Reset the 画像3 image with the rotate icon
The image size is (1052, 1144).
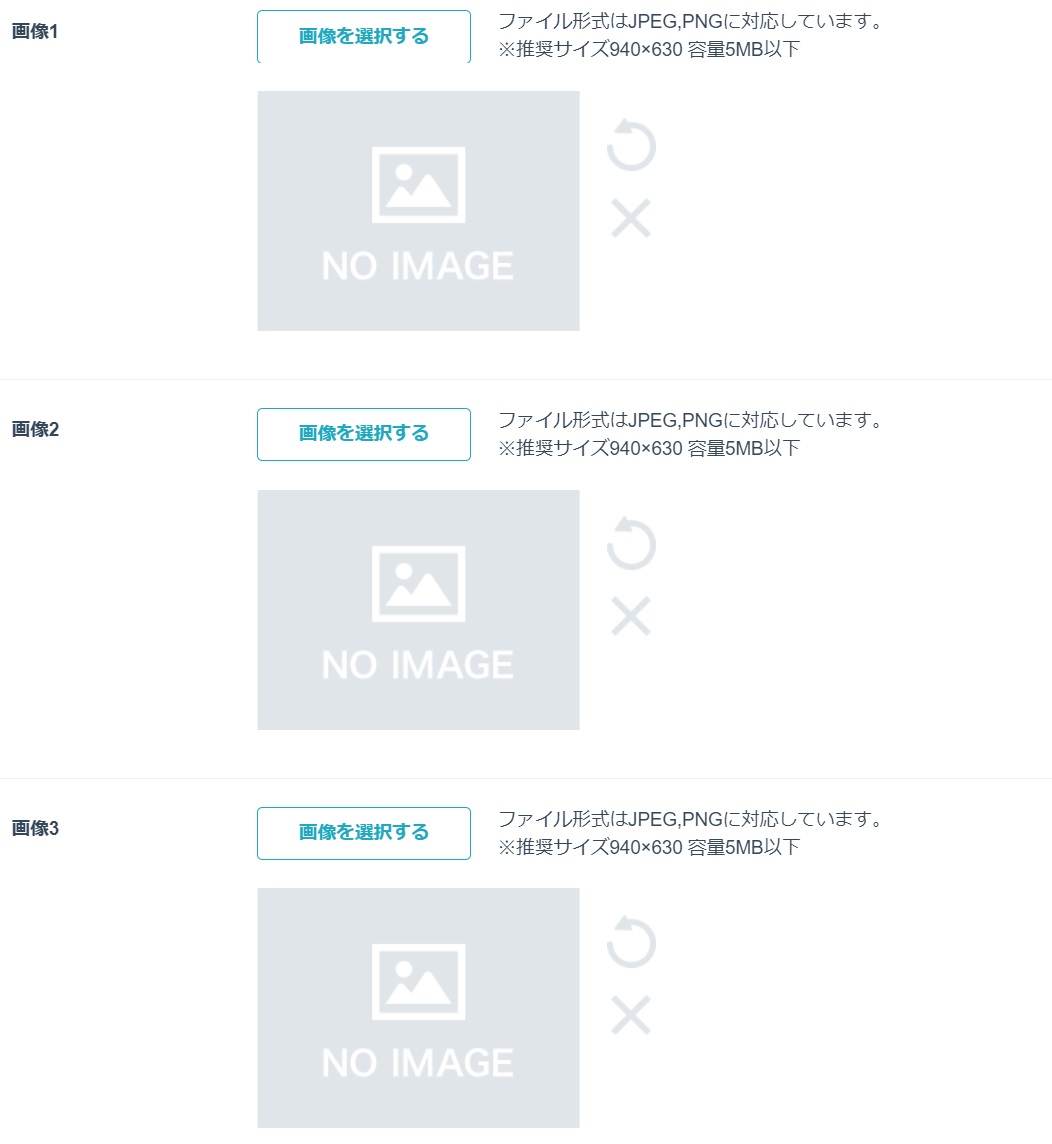[631, 943]
